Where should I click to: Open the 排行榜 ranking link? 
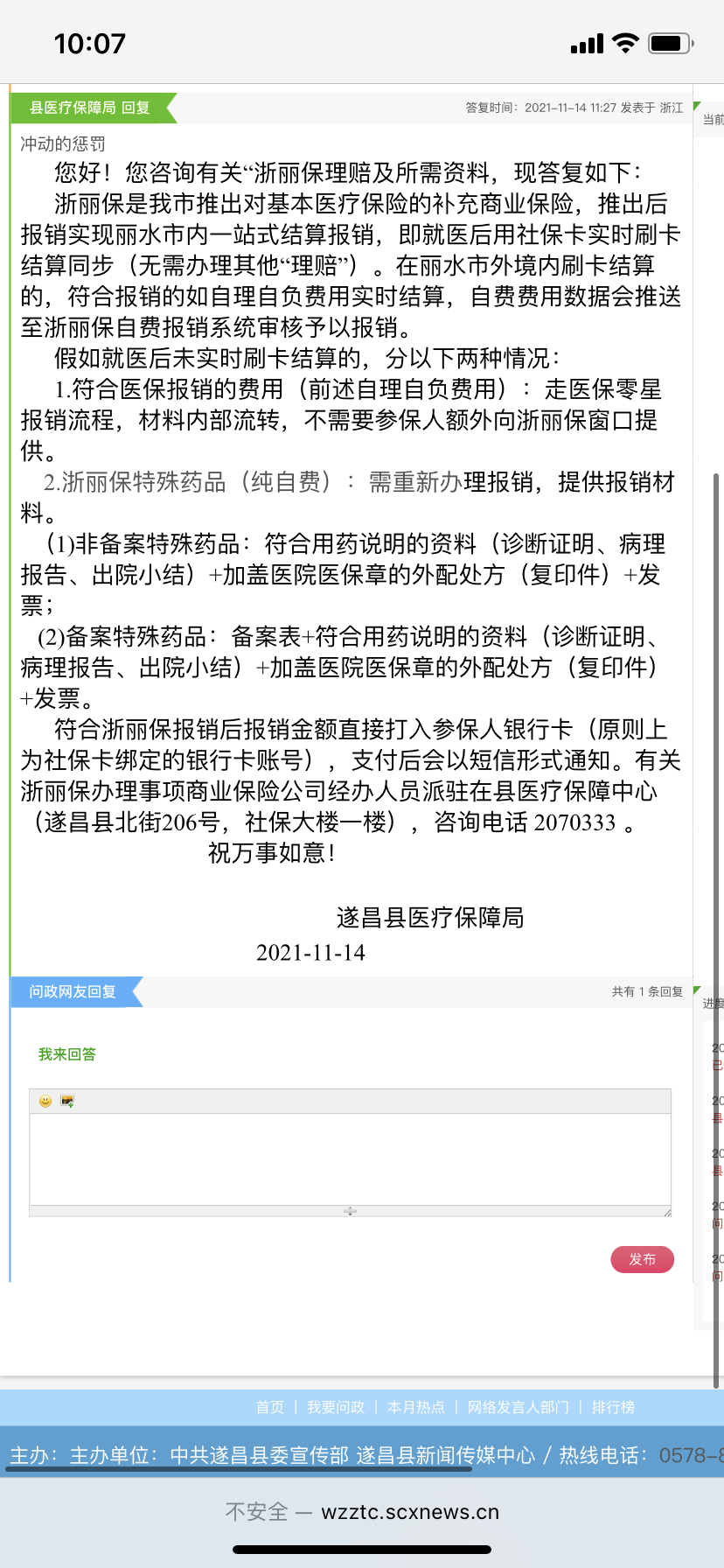pyautogui.click(x=613, y=1407)
